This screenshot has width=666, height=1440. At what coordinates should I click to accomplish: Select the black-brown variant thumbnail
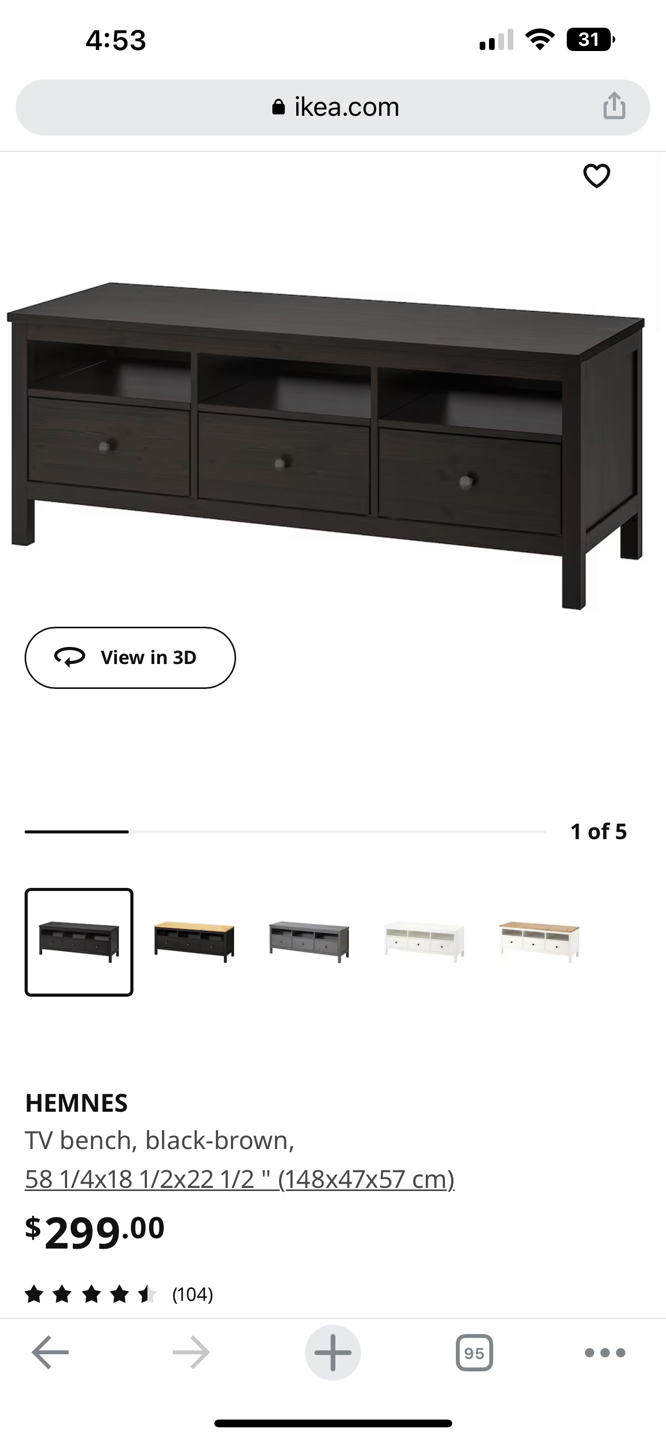[79, 942]
